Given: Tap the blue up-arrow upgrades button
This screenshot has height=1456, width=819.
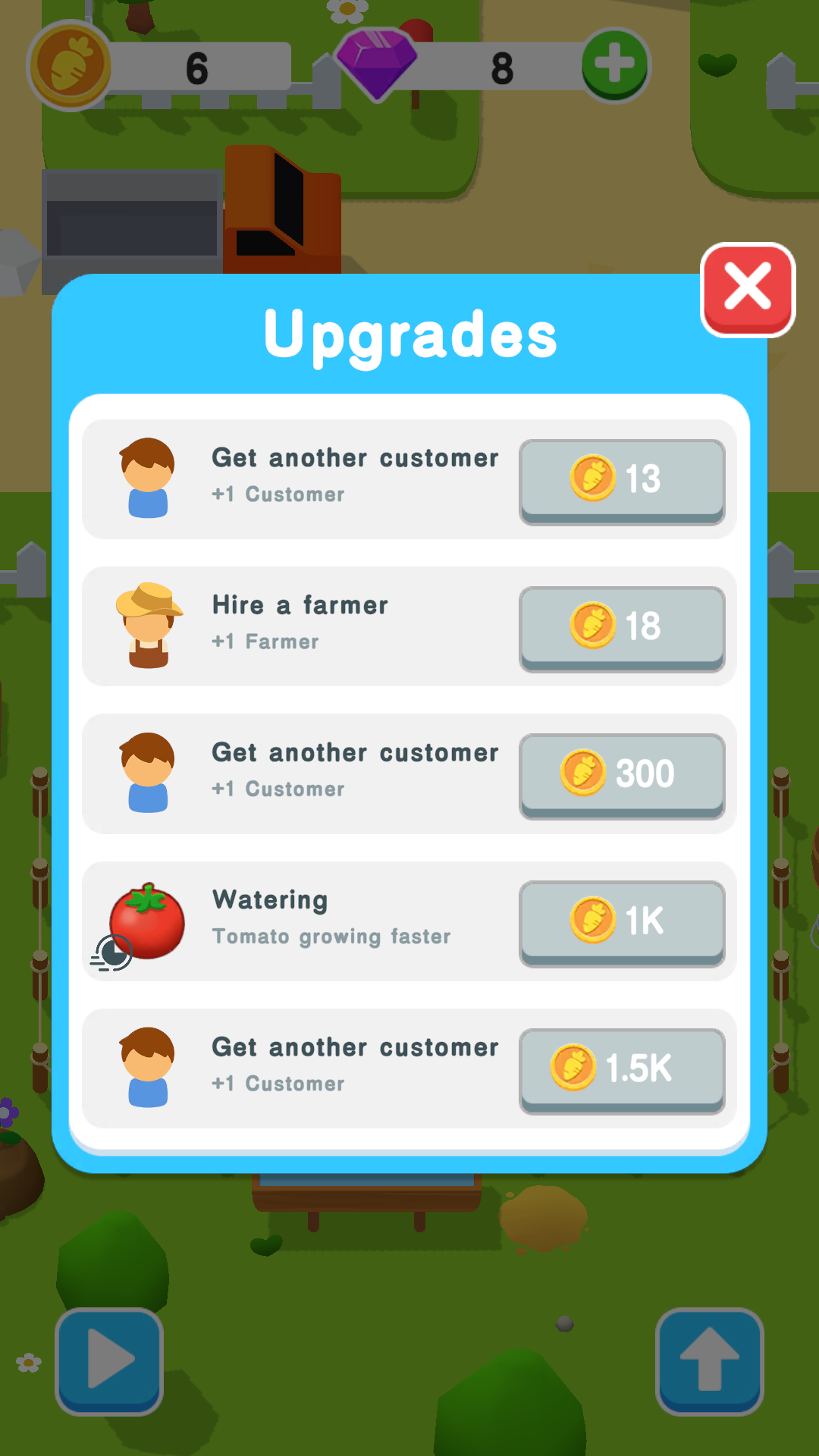Looking at the screenshot, I should [x=709, y=1361].
